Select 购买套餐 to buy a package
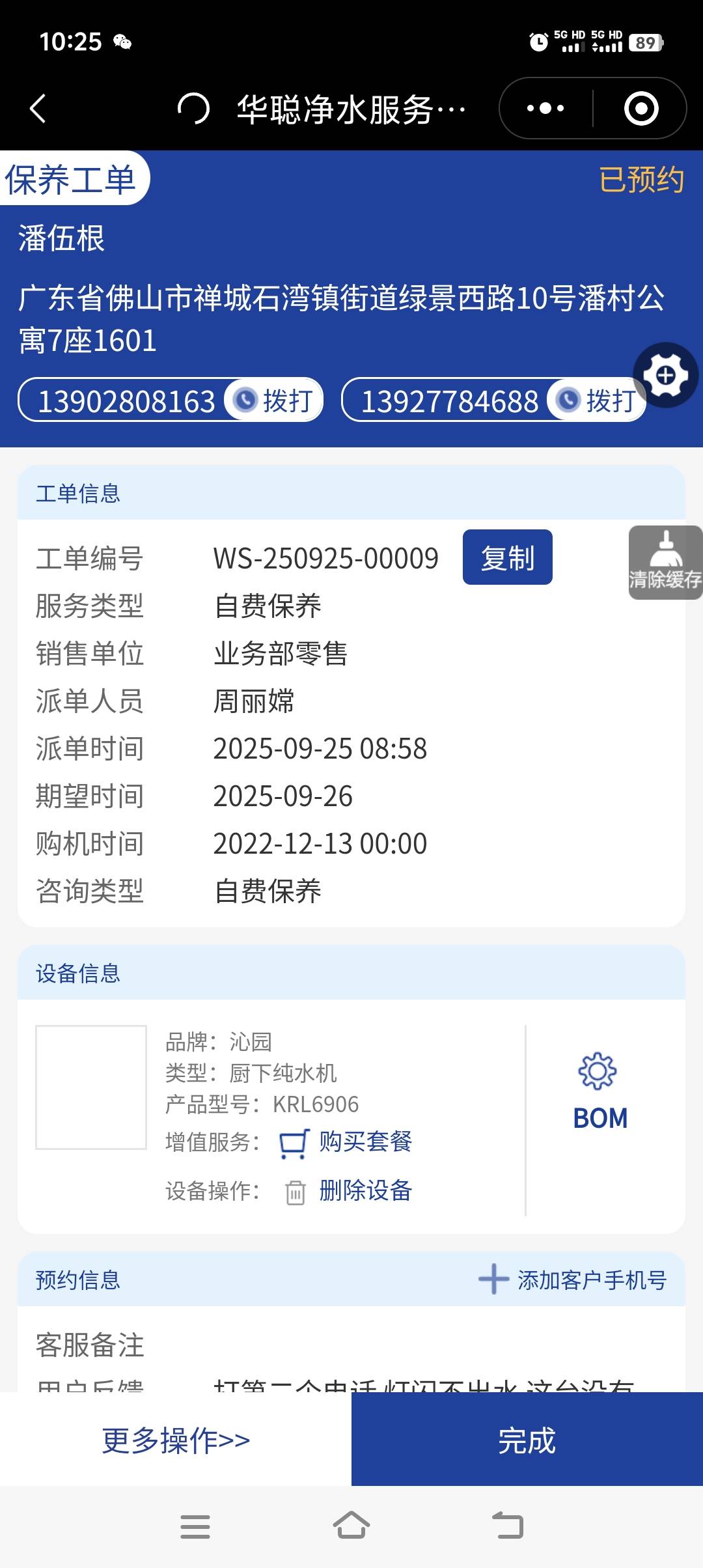The image size is (703, 1568). 365,1141
